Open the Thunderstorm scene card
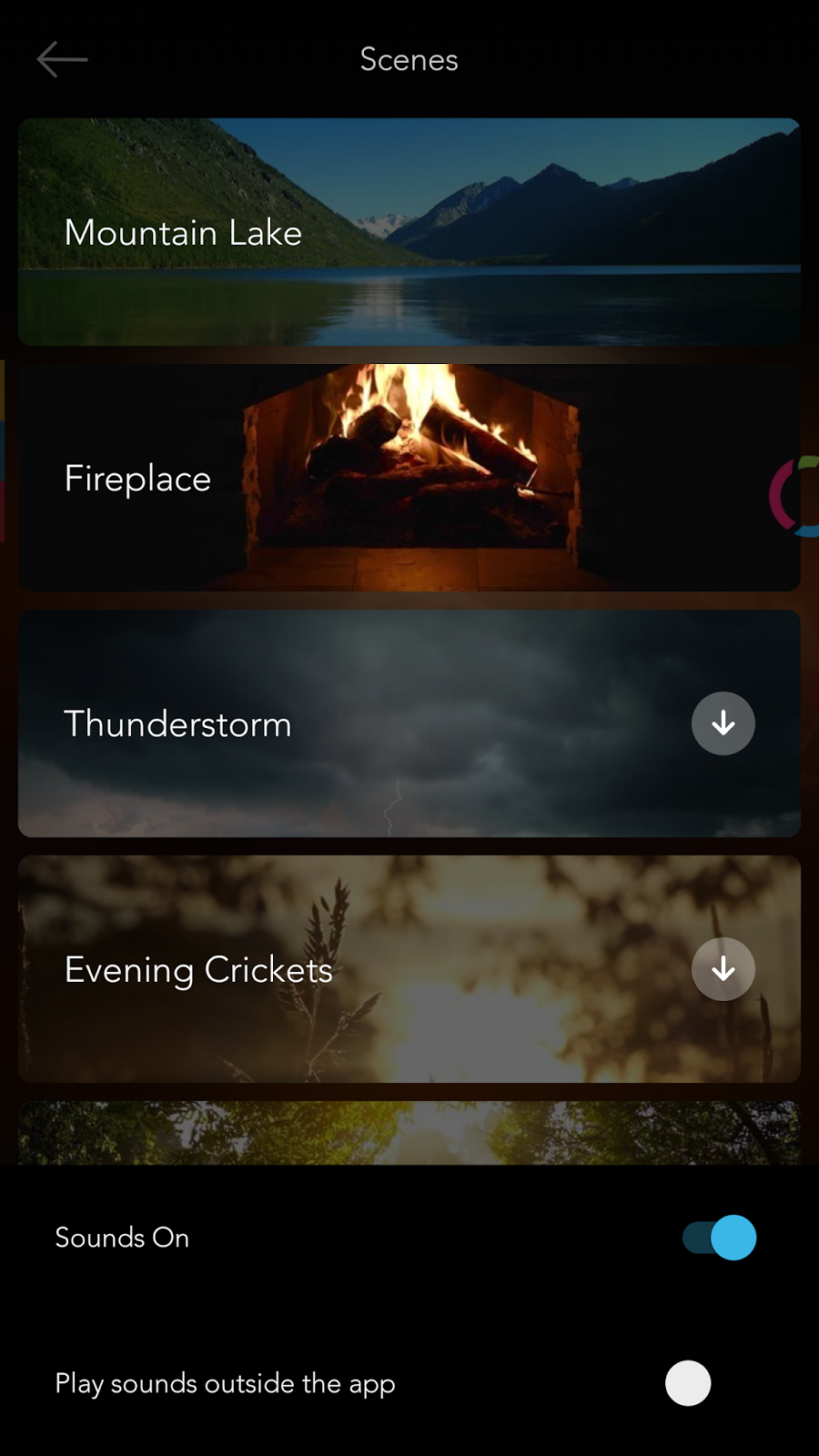Viewport: 819px width, 1456px height. point(409,723)
